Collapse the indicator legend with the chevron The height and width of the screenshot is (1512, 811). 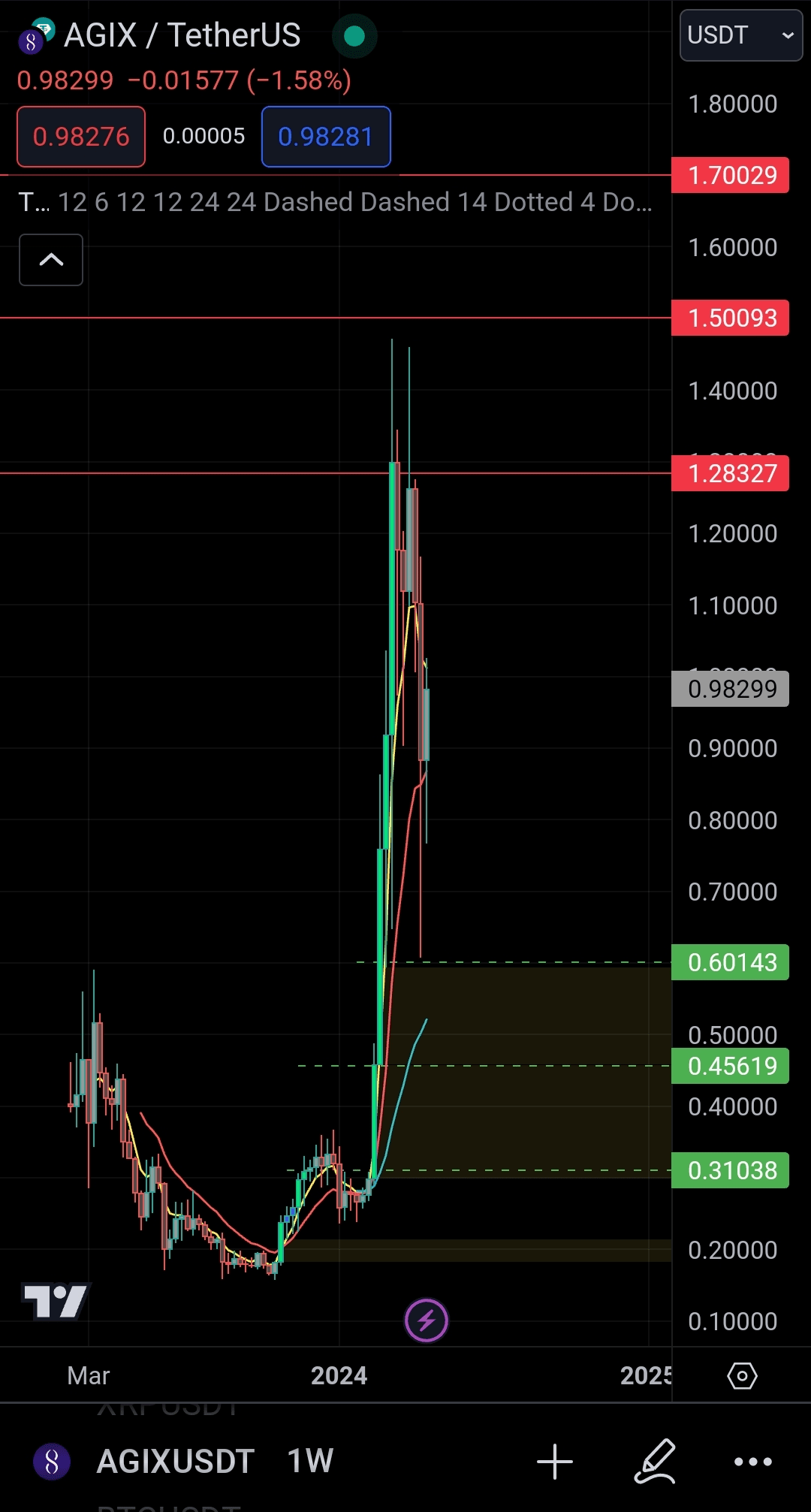(51, 260)
